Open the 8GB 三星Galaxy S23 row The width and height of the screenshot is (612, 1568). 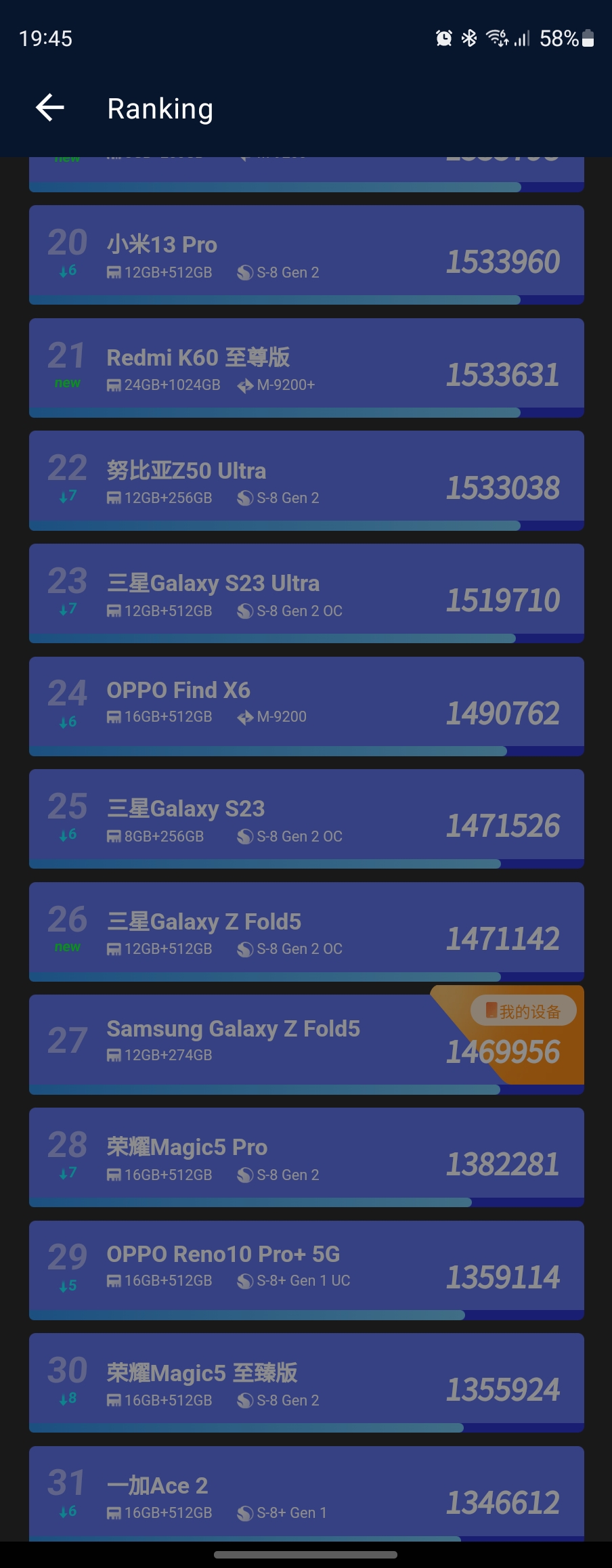[x=306, y=819]
